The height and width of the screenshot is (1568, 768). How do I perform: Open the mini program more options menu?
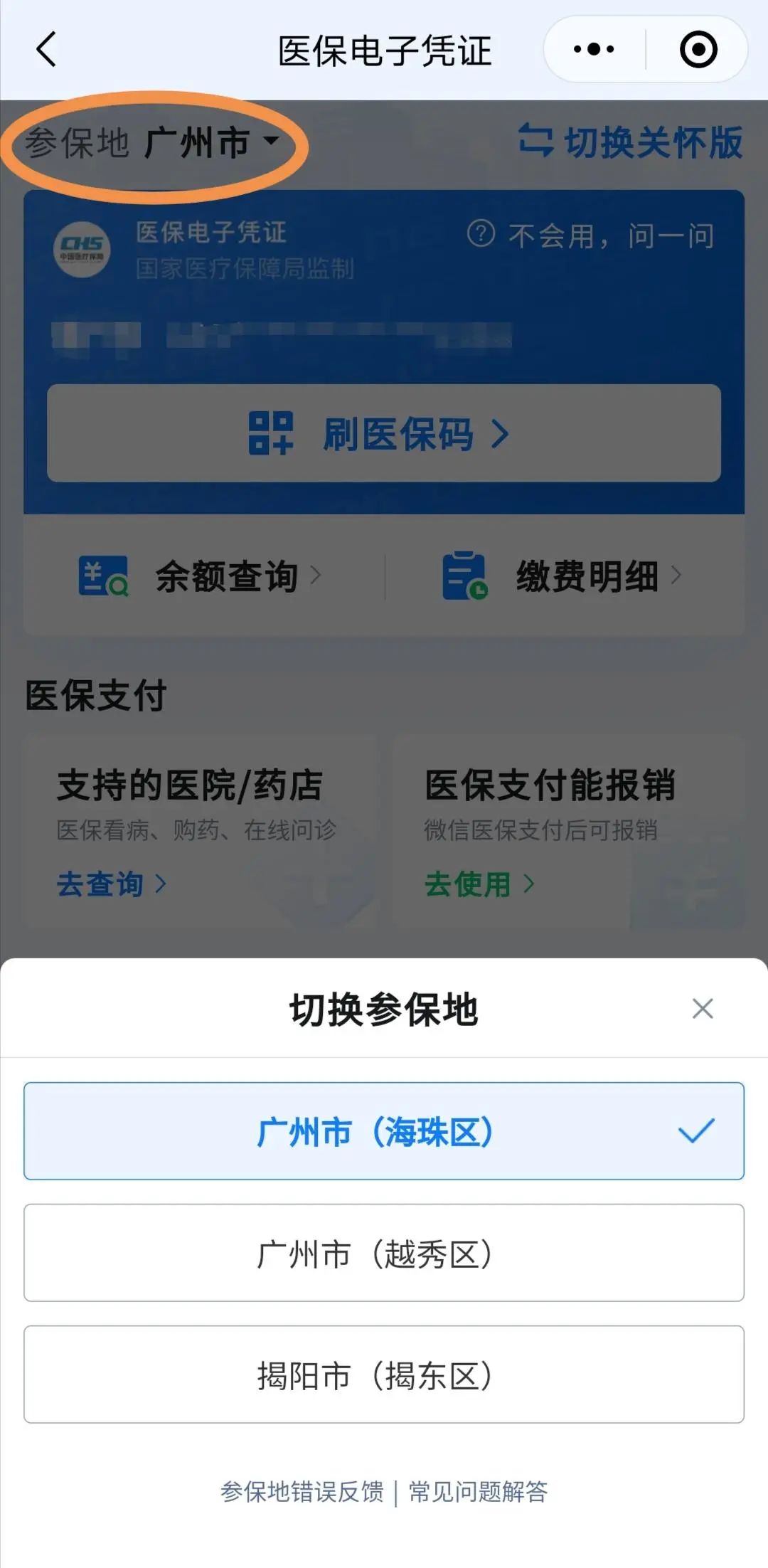pos(594,50)
